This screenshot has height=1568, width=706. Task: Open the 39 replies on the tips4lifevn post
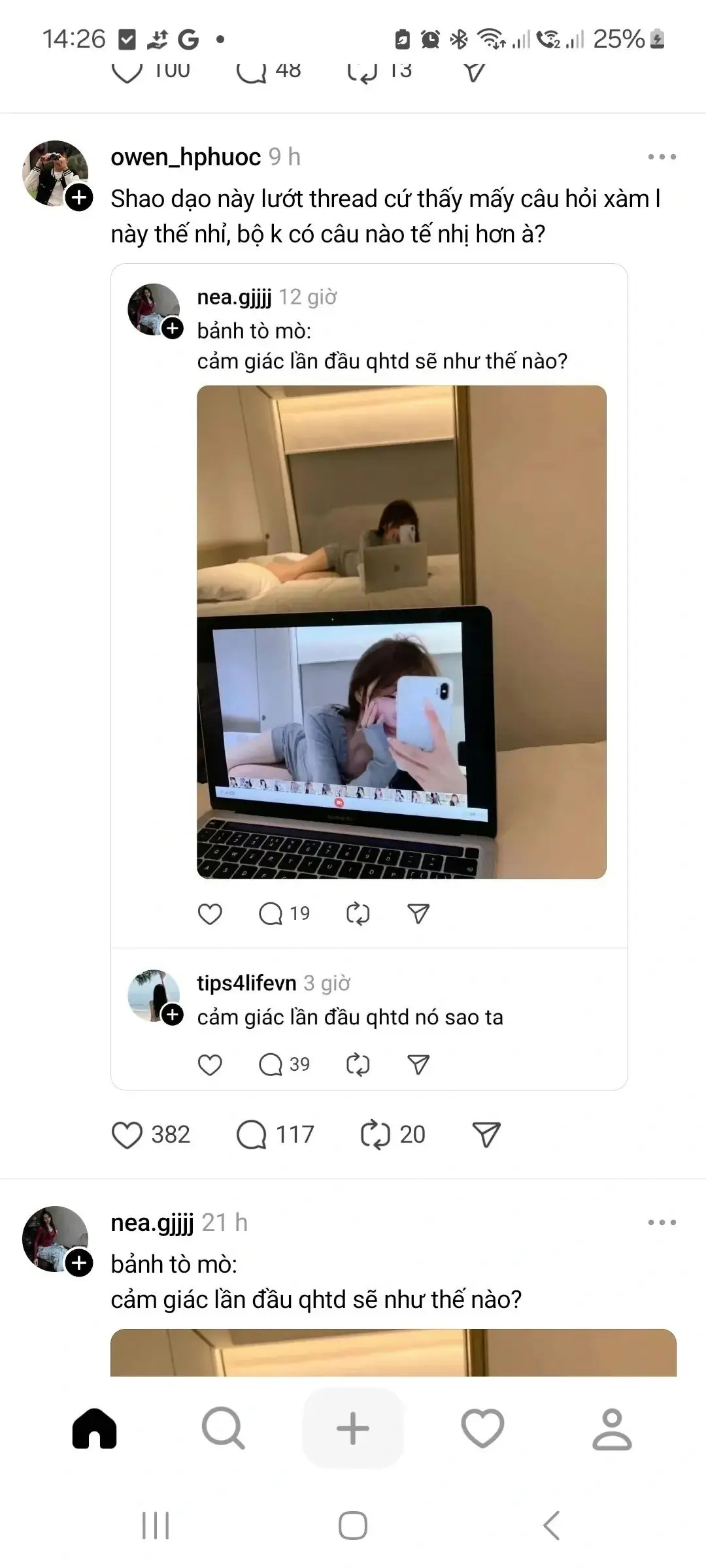tap(271, 1064)
